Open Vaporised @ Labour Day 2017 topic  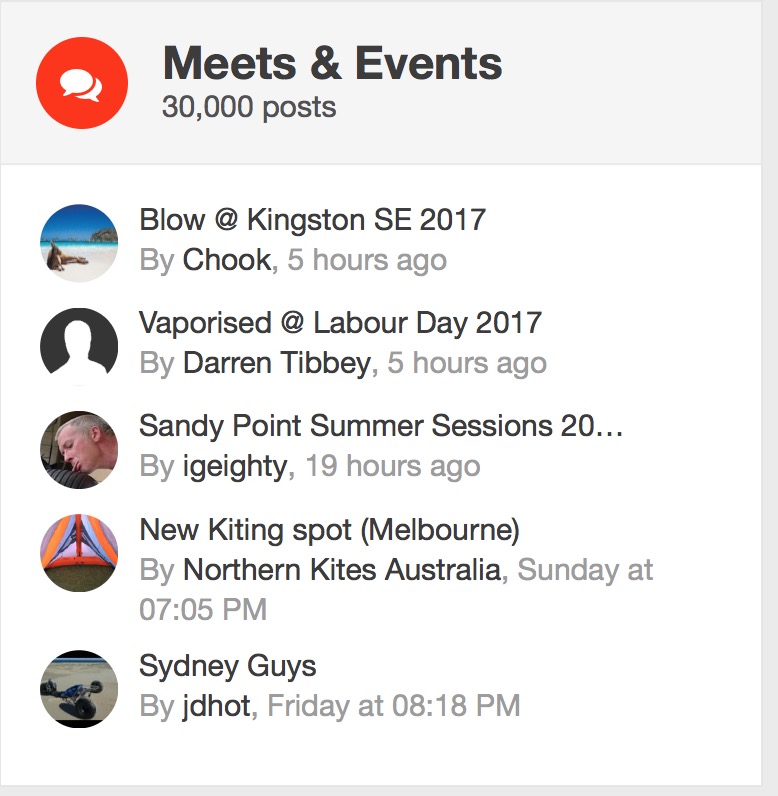point(340,322)
